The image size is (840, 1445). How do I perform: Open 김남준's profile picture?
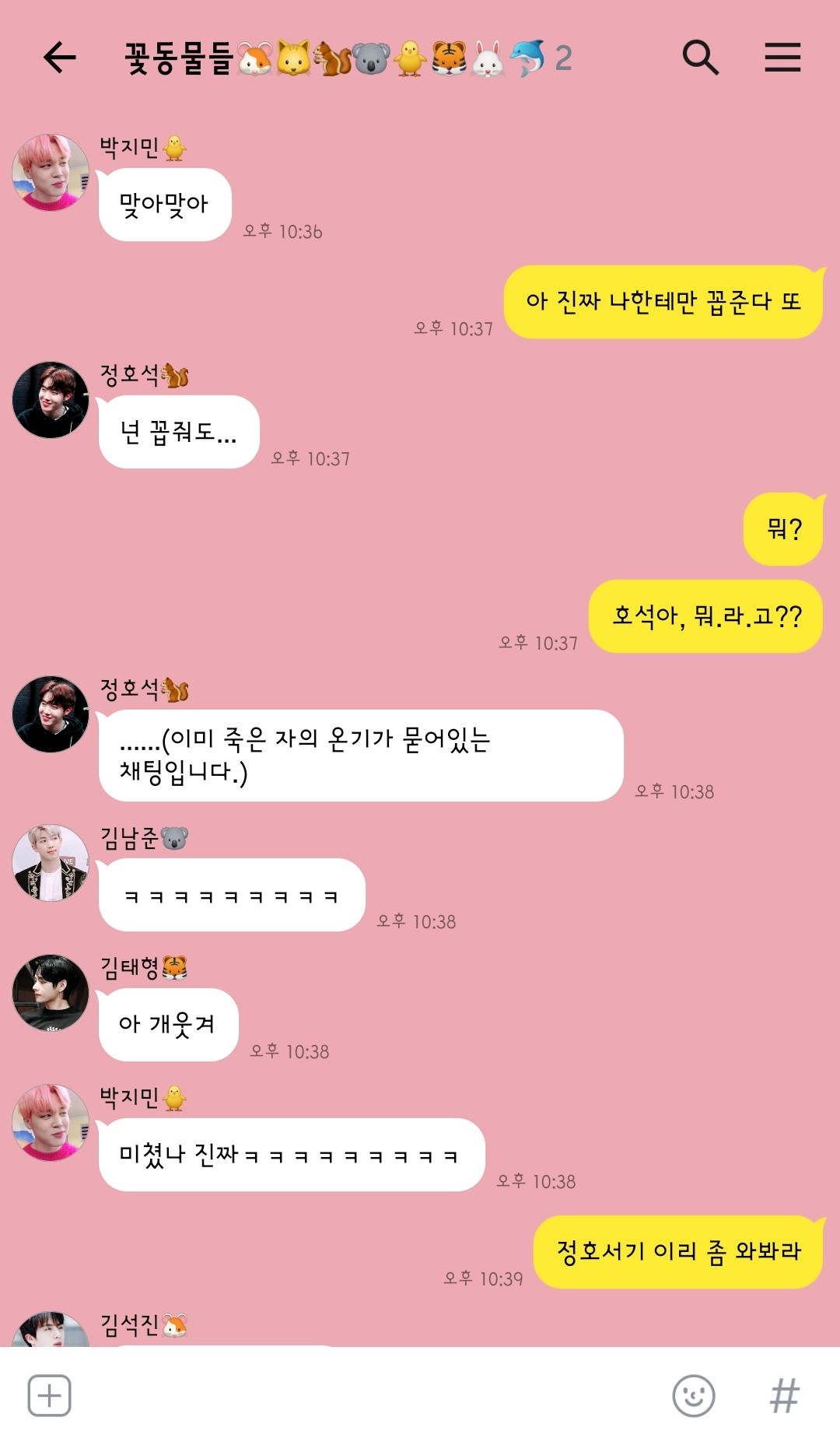click(x=51, y=863)
